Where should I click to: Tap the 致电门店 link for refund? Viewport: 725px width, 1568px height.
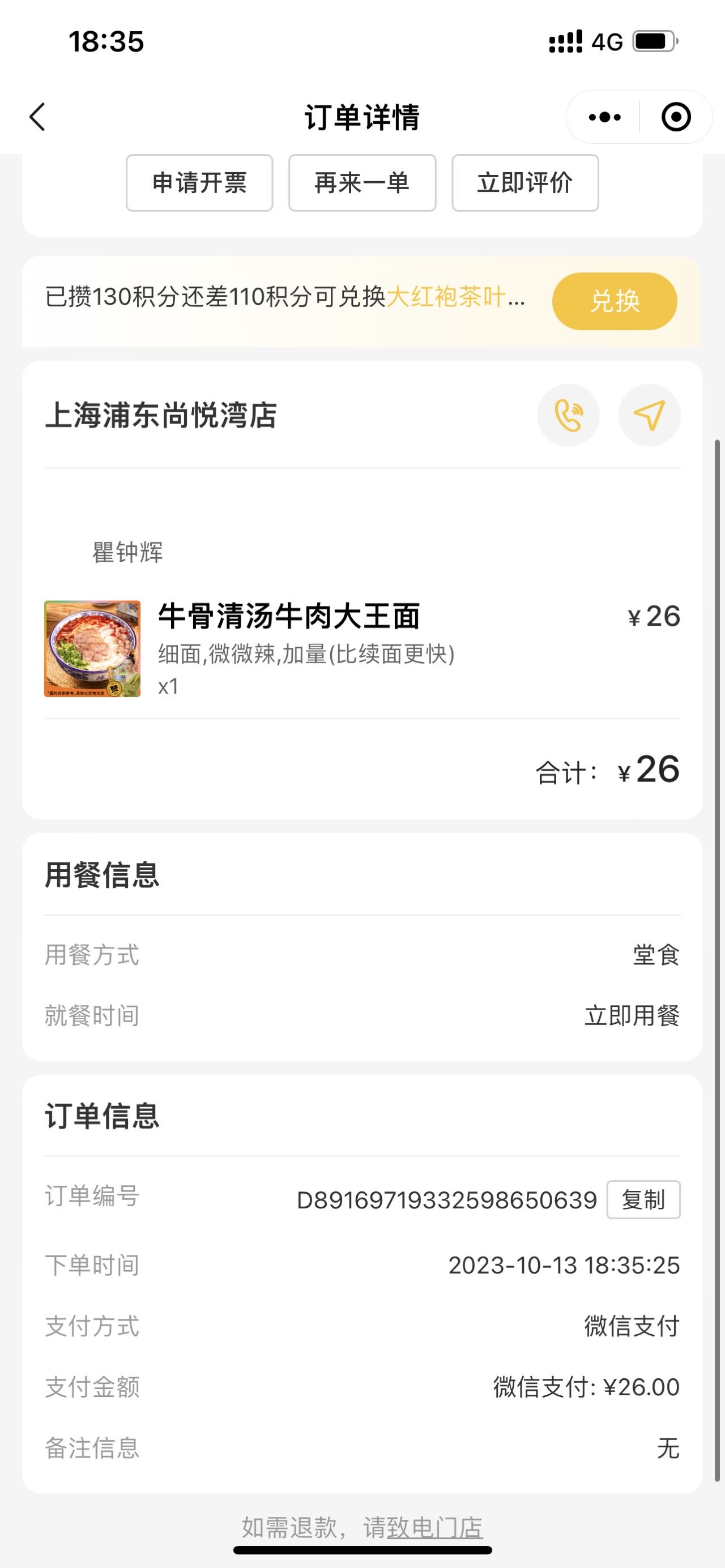coord(434,1528)
